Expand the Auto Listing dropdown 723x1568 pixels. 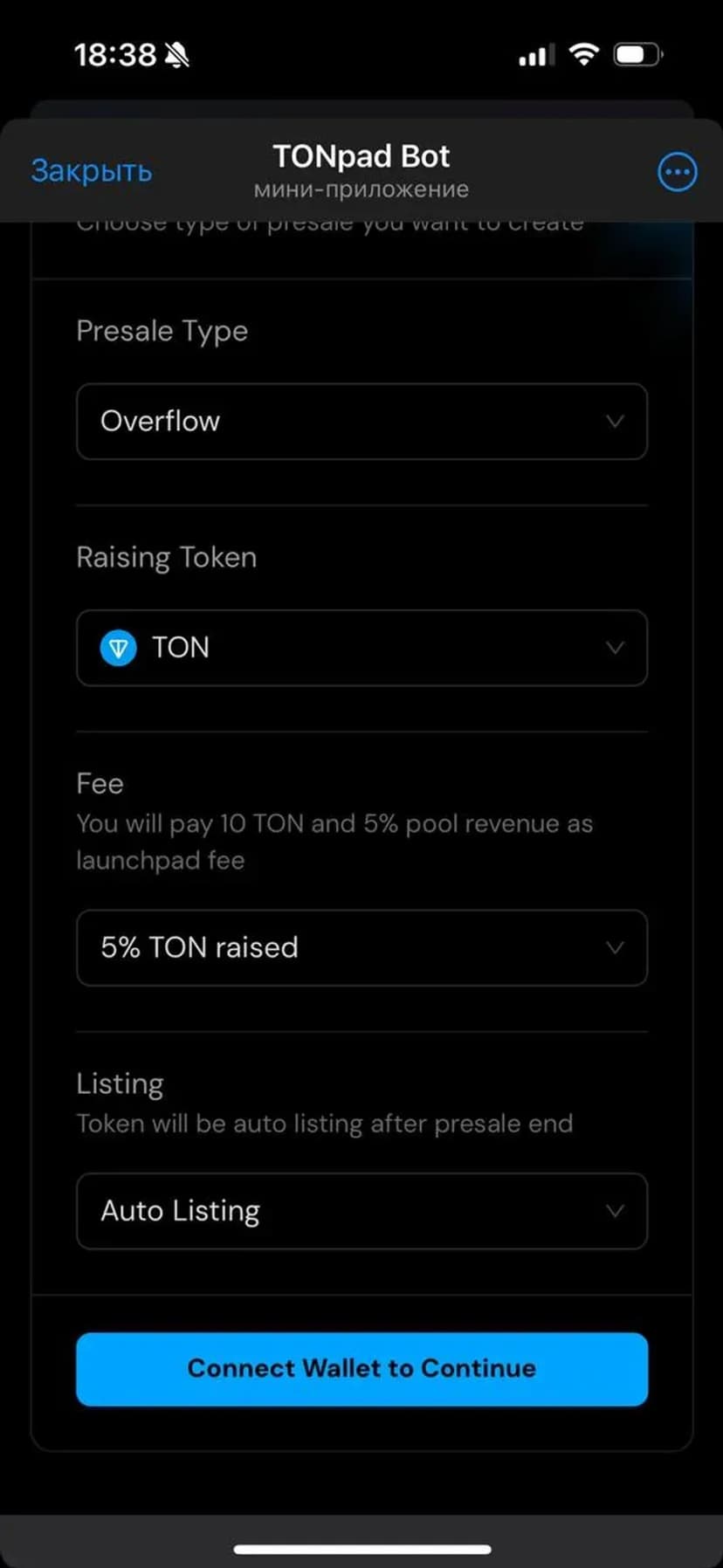[361, 1211]
